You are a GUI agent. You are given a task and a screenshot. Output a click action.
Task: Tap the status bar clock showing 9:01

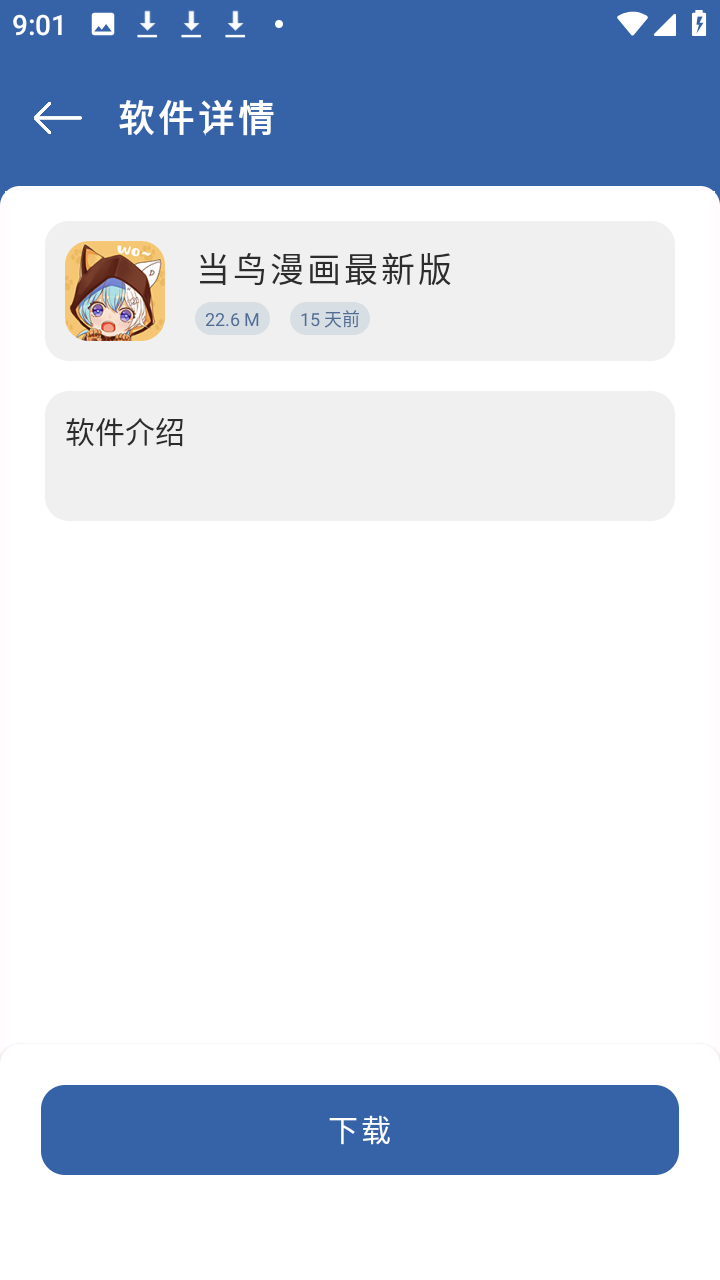tap(37, 25)
